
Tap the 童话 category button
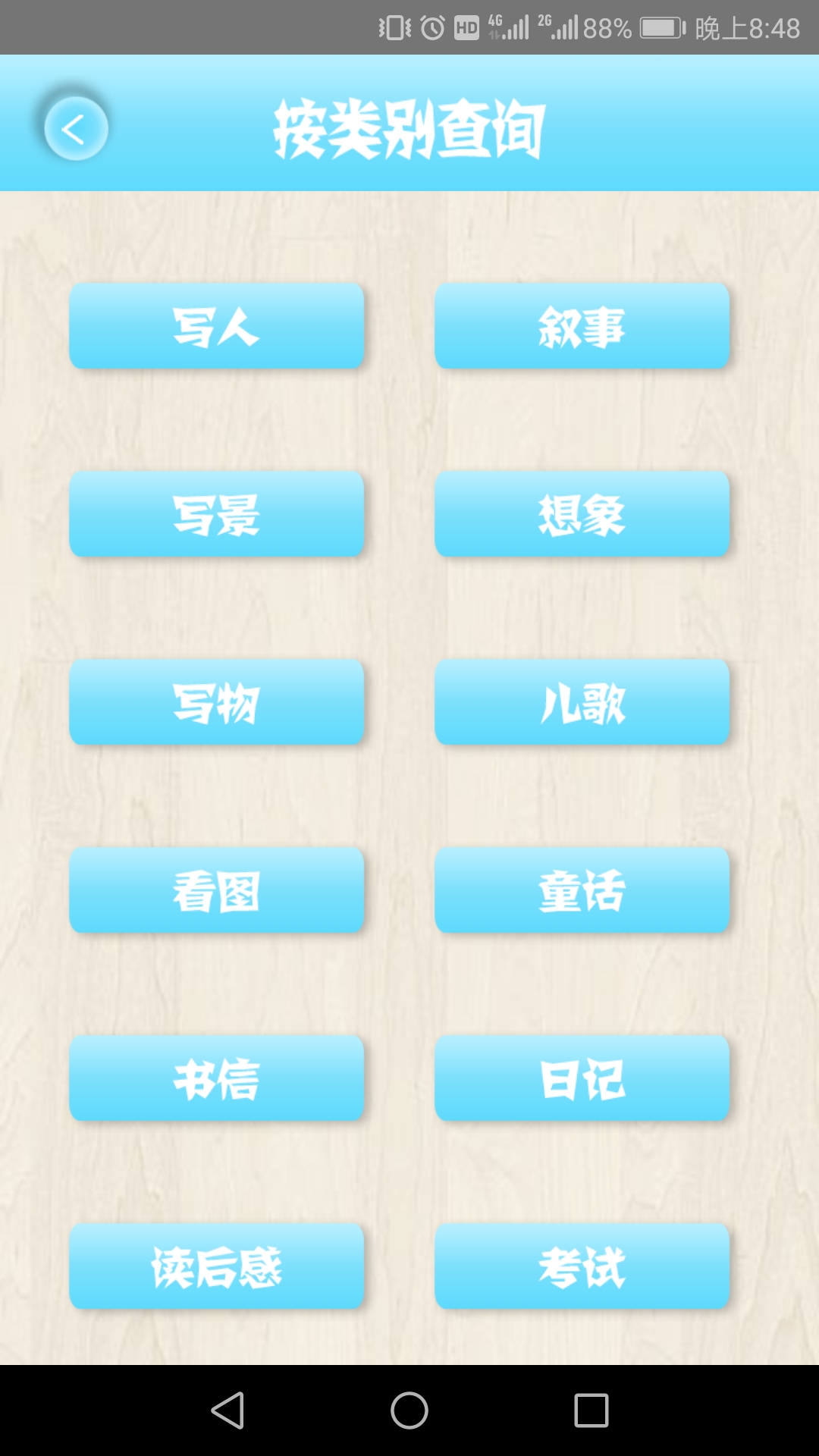point(582,890)
